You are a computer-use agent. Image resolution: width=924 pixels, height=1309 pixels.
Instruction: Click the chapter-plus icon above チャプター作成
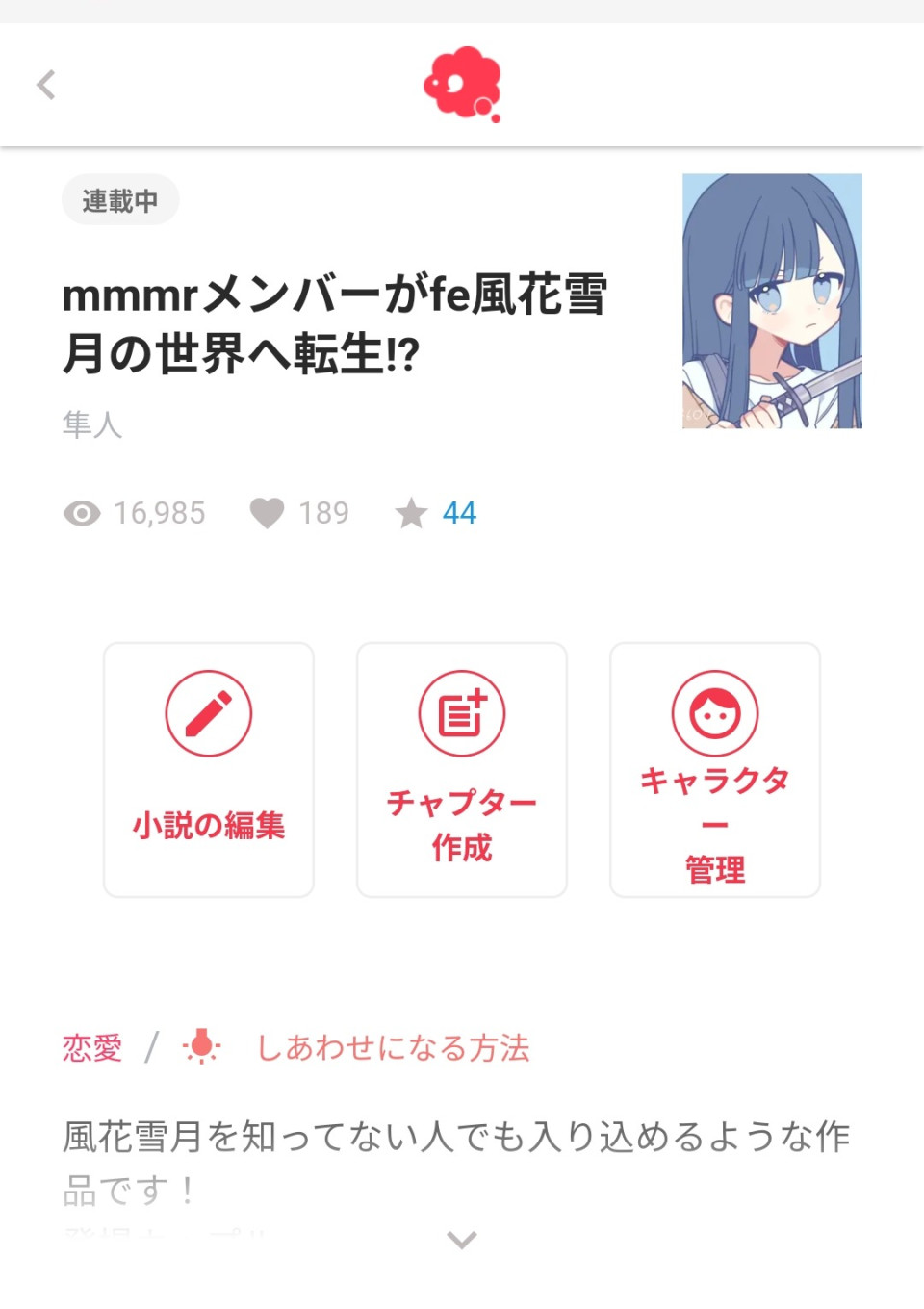[x=461, y=714]
